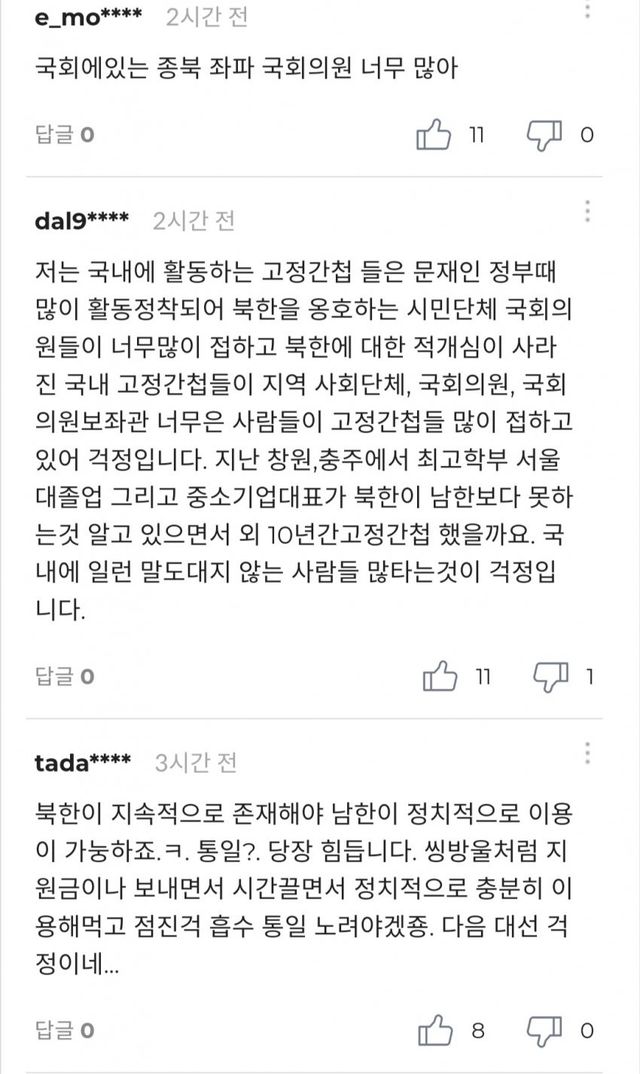Open replies under tada****'s comment
Viewport: 640px width, 1074px height.
click(x=64, y=1030)
